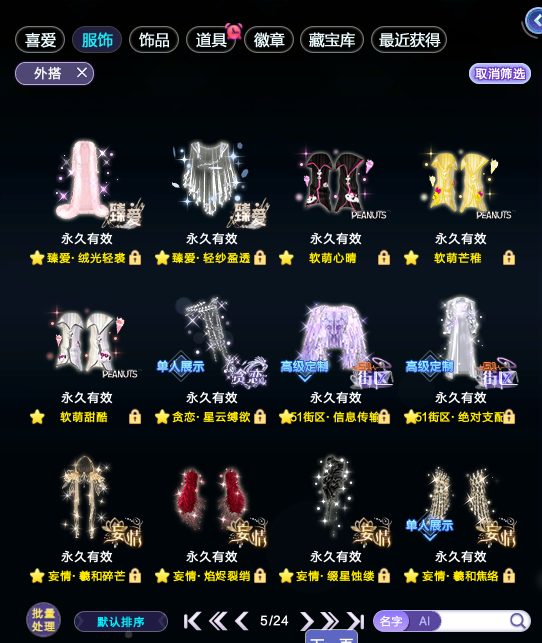This screenshot has height=643, width=542.
Task: Jump to the last page
Action: [x=355, y=621]
